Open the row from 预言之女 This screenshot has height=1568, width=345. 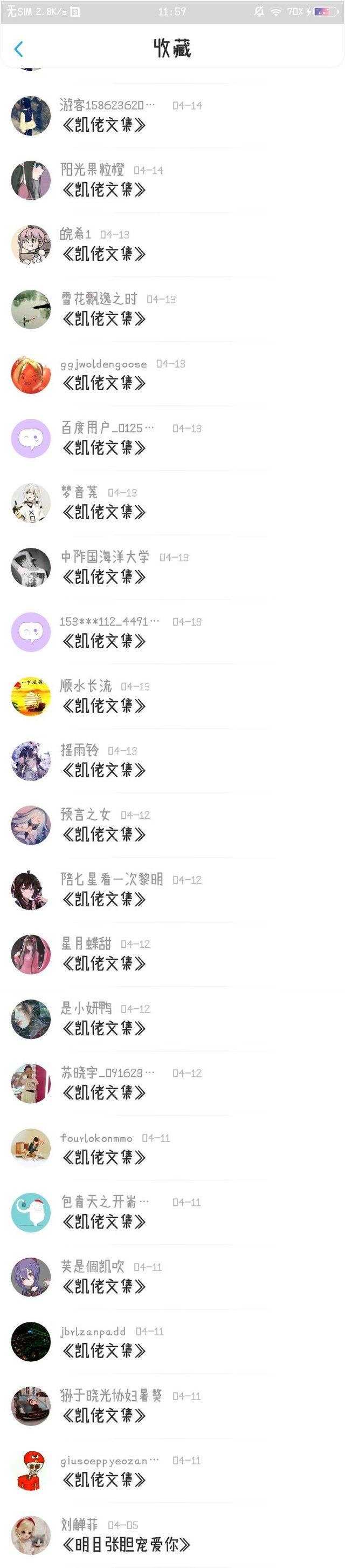172,825
